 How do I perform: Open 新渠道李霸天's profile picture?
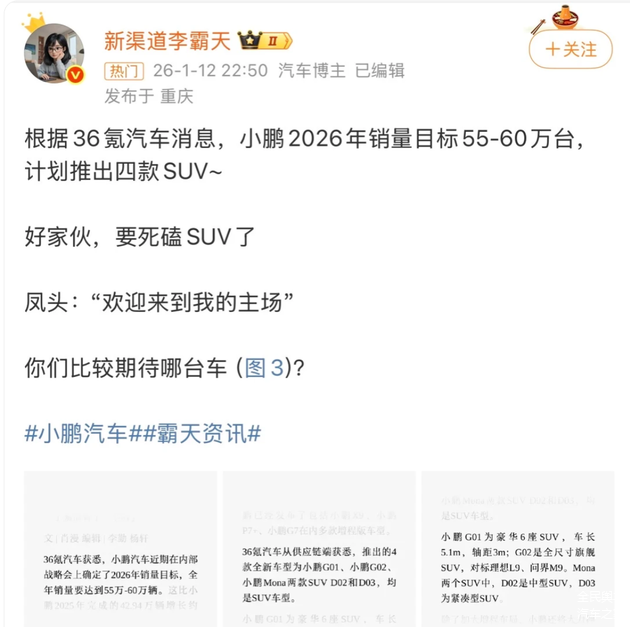(x=53, y=51)
